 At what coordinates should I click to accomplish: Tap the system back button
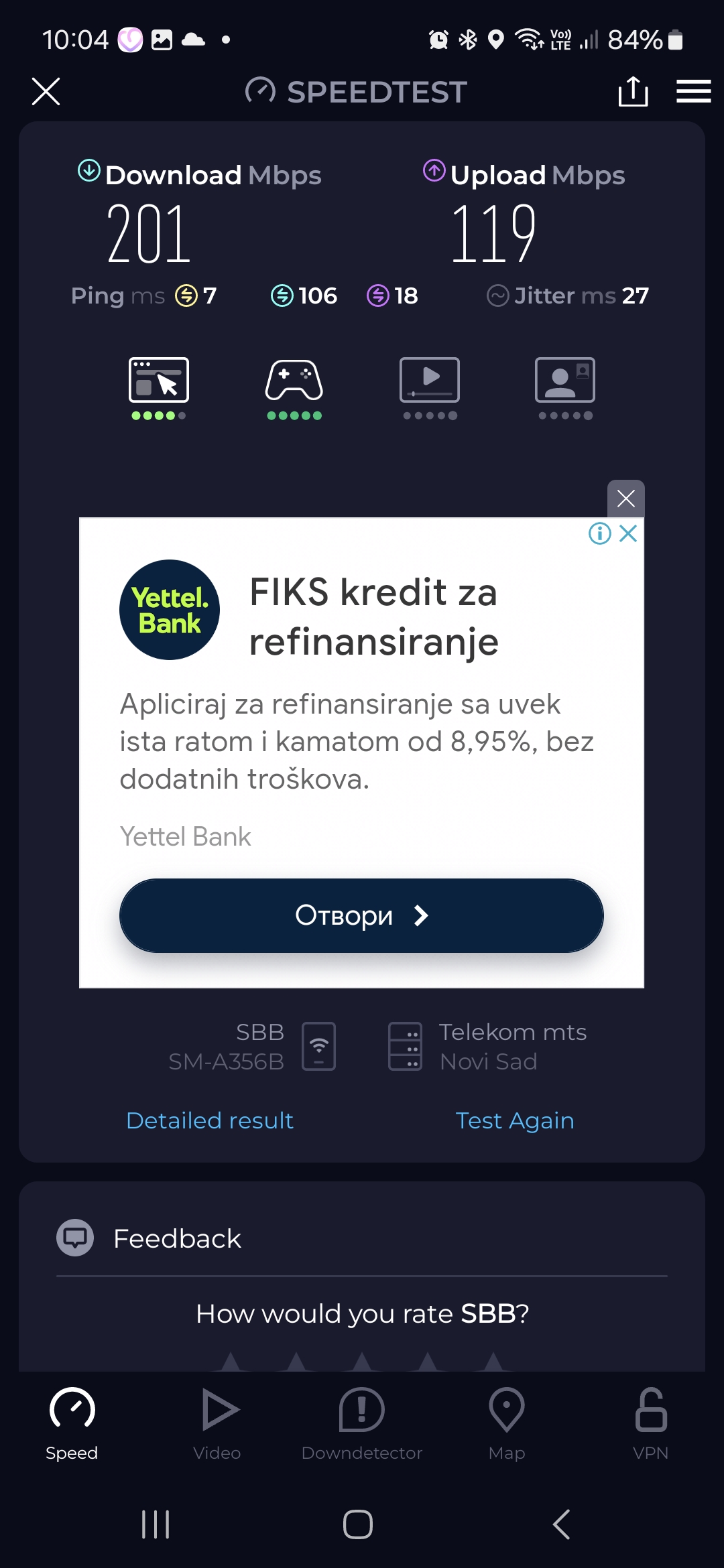[x=562, y=1524]
